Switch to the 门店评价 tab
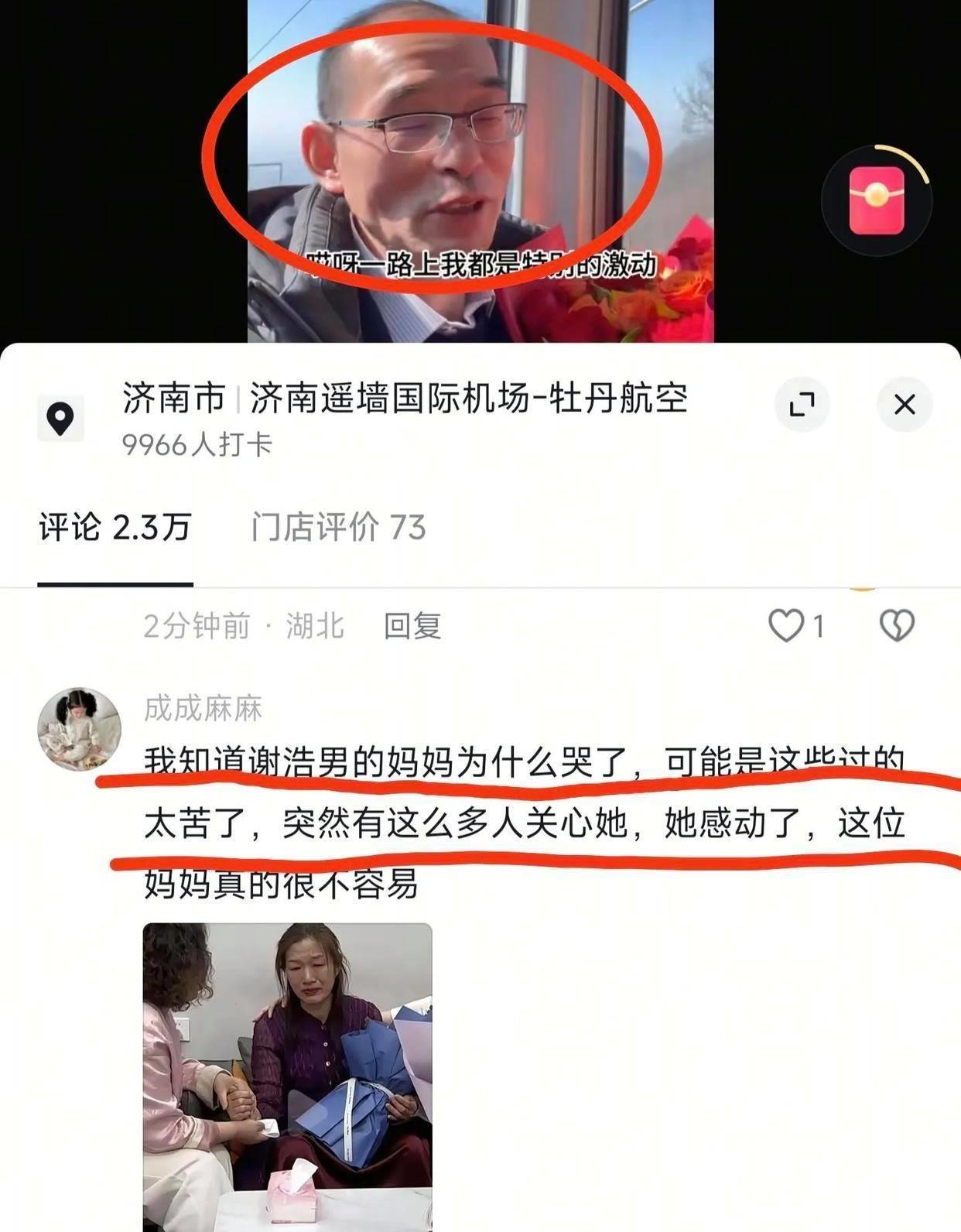Viewport: 961px width, 1232px height. pyautogui.click(x=338, y=528)
